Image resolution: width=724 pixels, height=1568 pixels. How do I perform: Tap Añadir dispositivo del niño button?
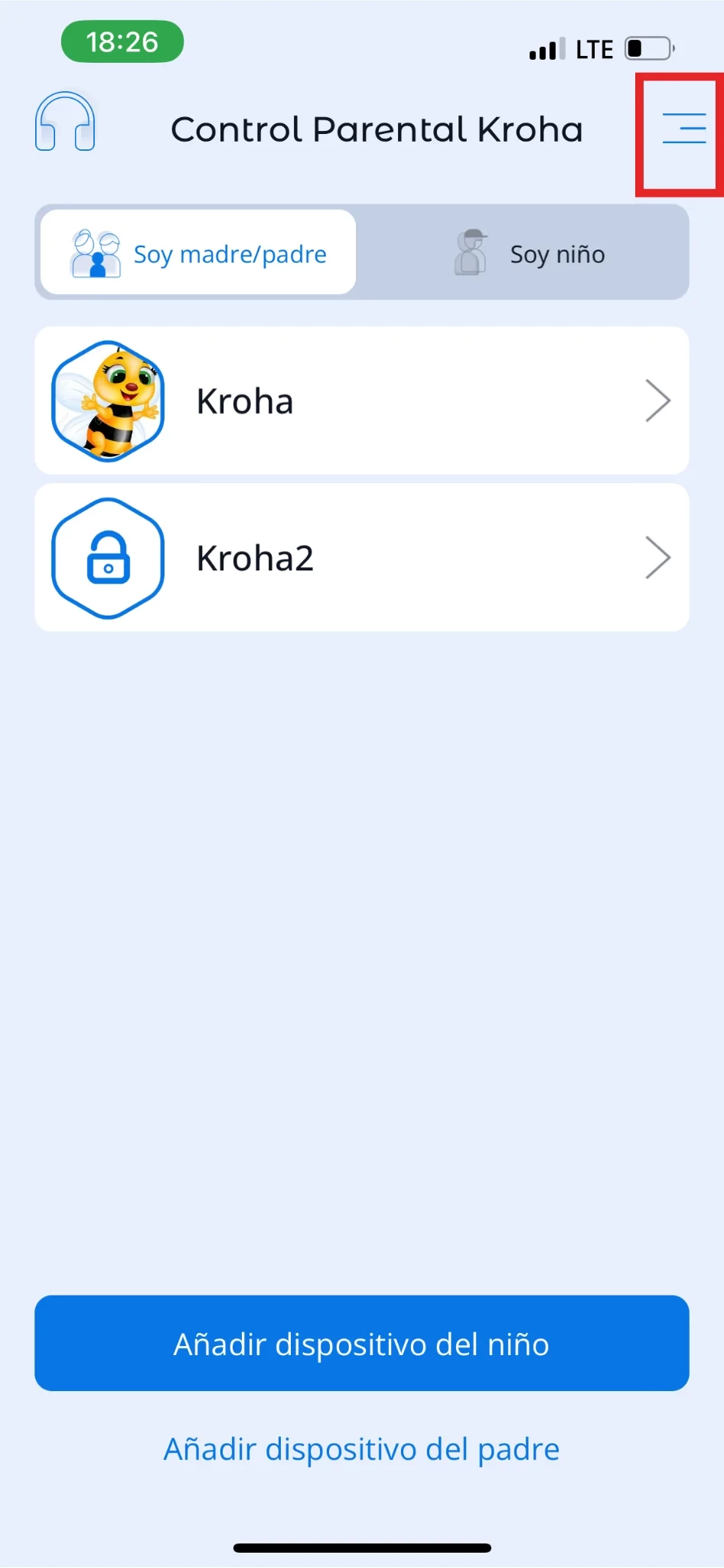(x=361, y=1344)
